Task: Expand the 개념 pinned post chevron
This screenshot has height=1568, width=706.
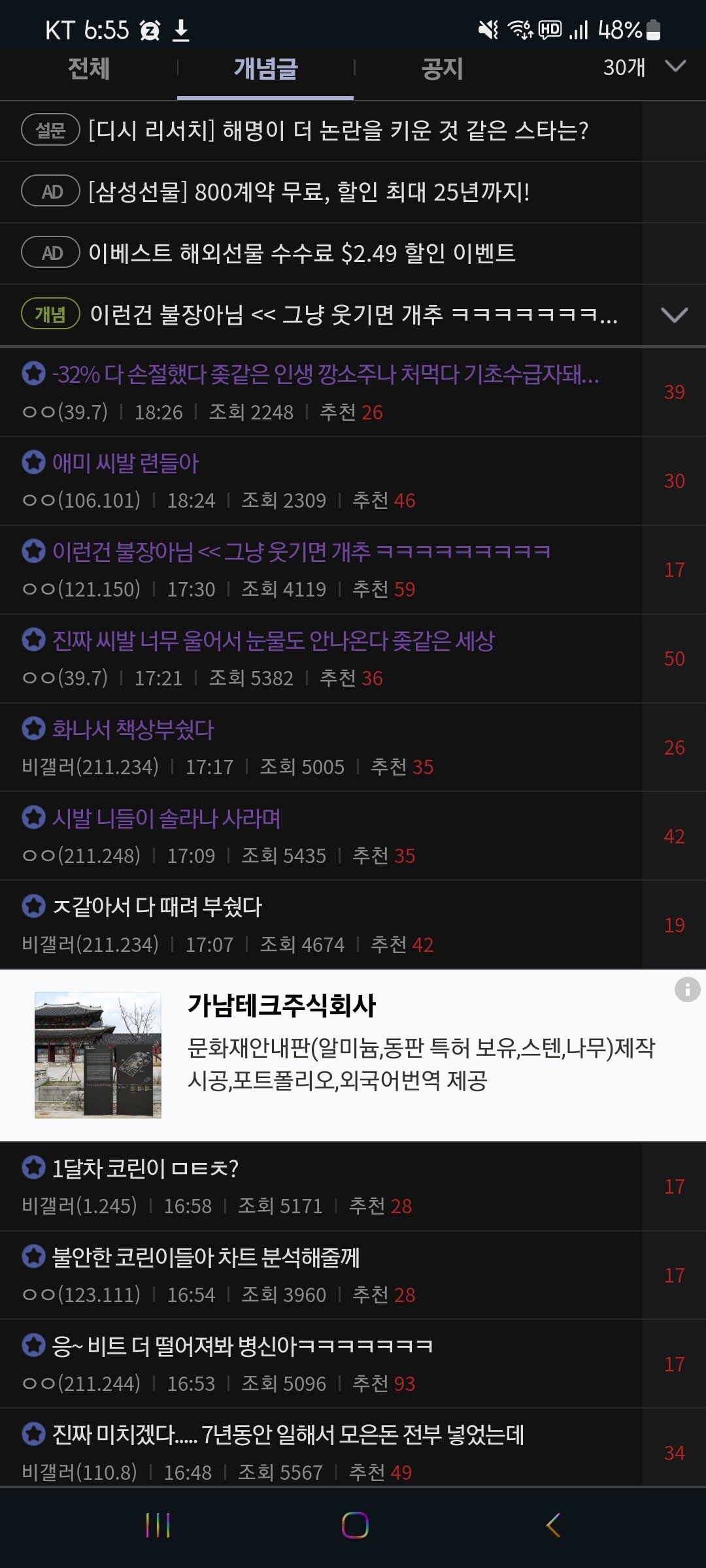Action: pyautogui.click(x=674, y=315)
